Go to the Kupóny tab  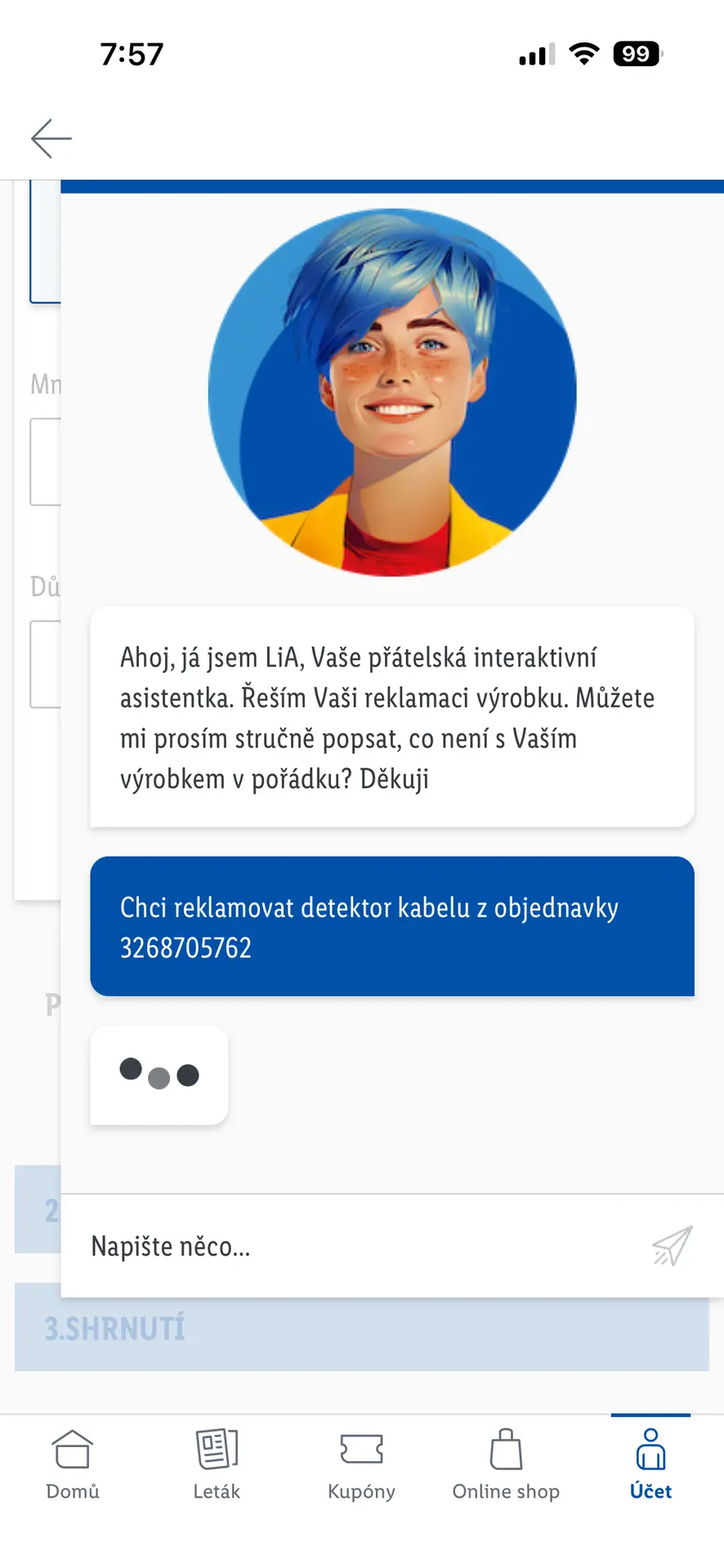[x=361, y=1464]
